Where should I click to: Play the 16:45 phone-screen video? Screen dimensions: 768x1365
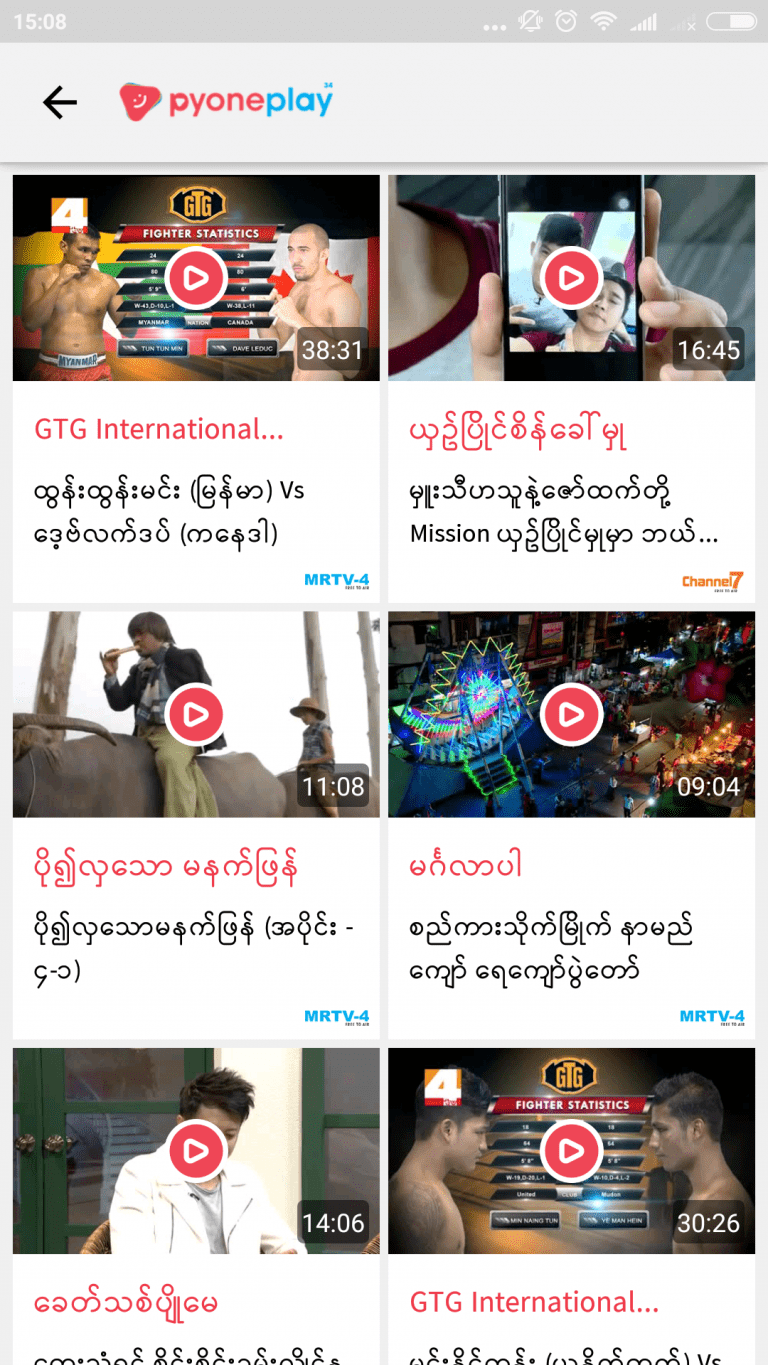coord(571,278)
